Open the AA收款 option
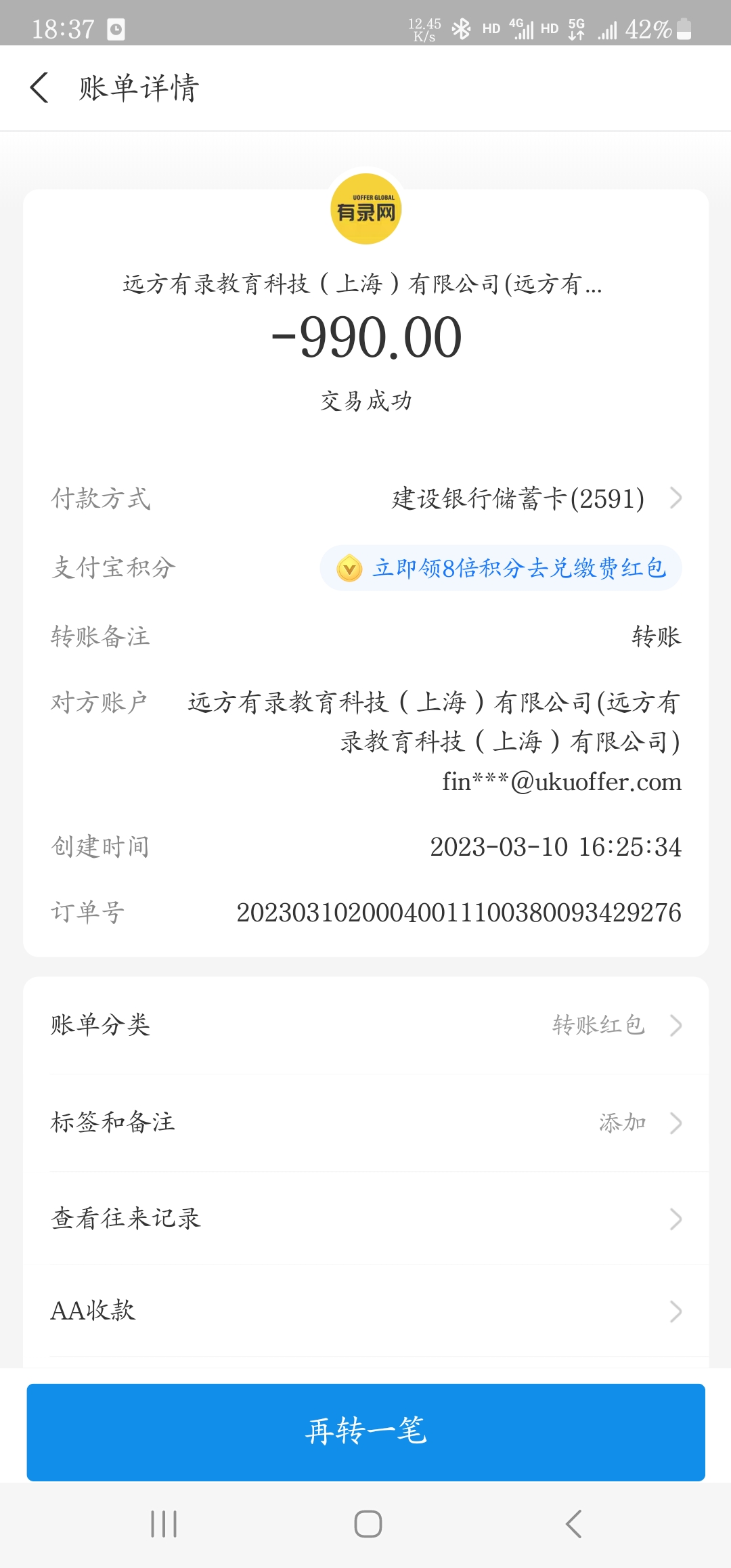Image resolution: width=731 pixels, height=1568 pixels. tap(365, 1311)
